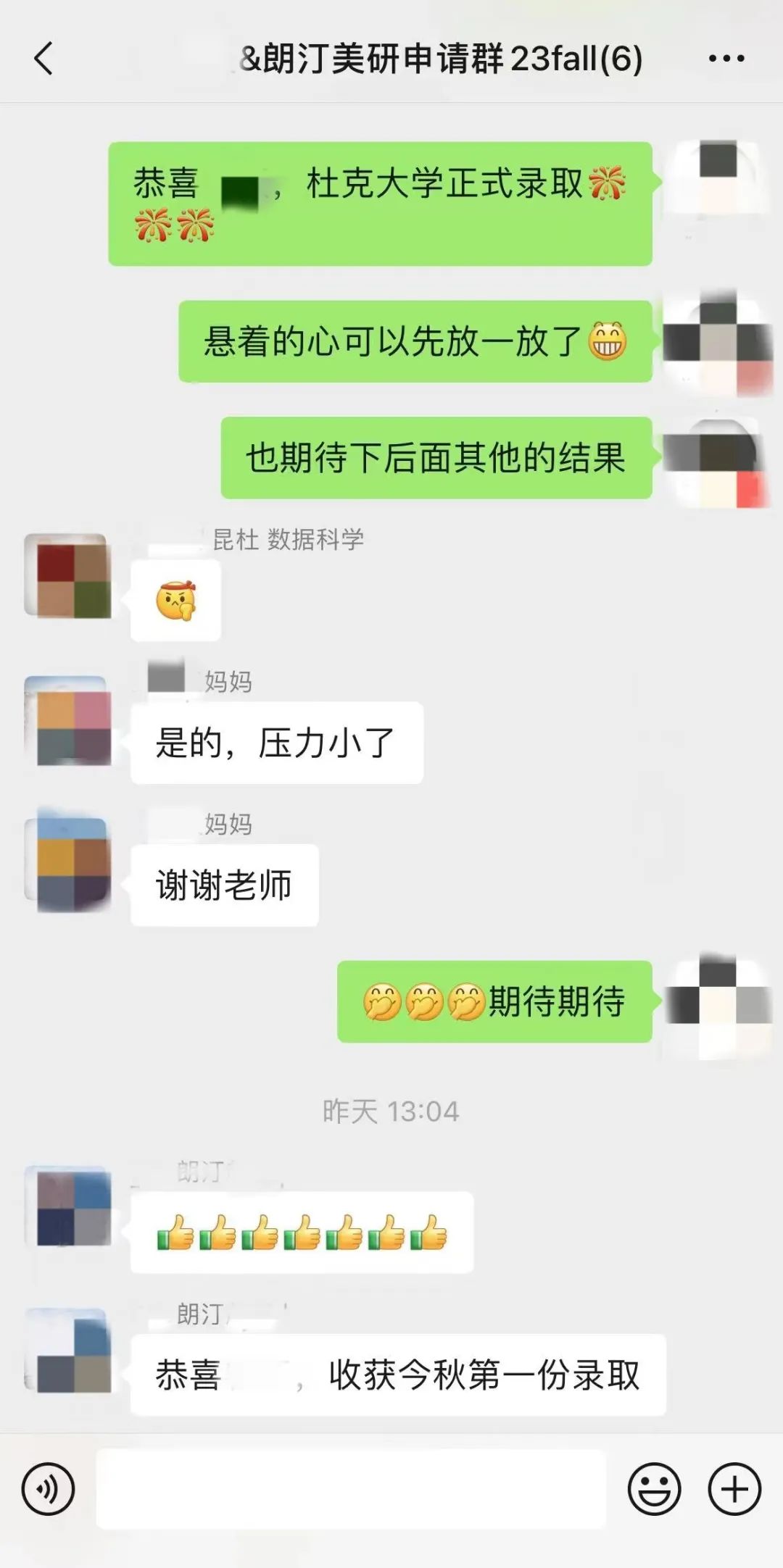This screenshot has height=1568, width=783.
Task: Go back from the group chat
Action: coord(43,58)
